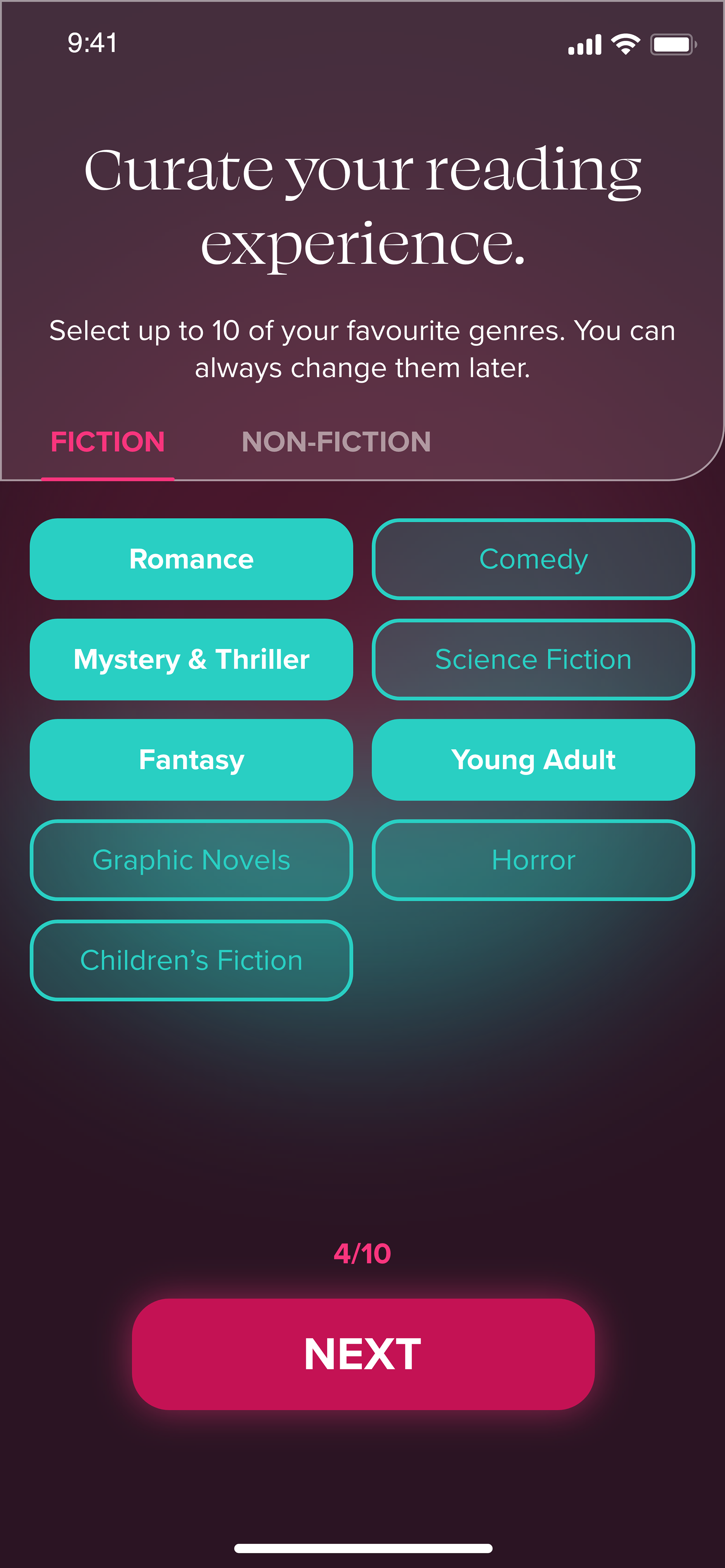
Task: Deselect the Young Adult chip
Action: click(x=533, y=760)
